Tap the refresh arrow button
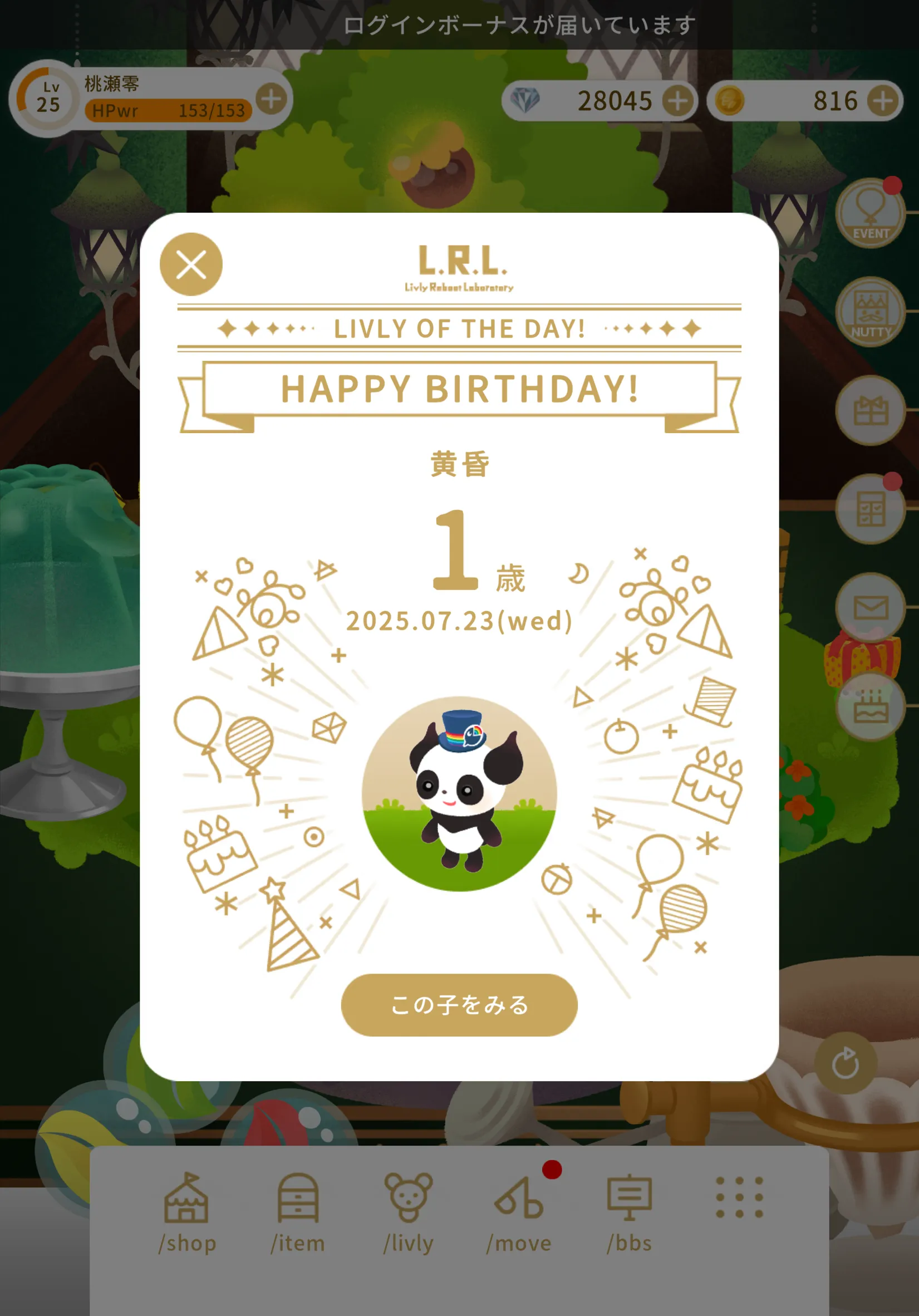The width and height of the screenshot is (919, 1316). (x=846, y=1064)
